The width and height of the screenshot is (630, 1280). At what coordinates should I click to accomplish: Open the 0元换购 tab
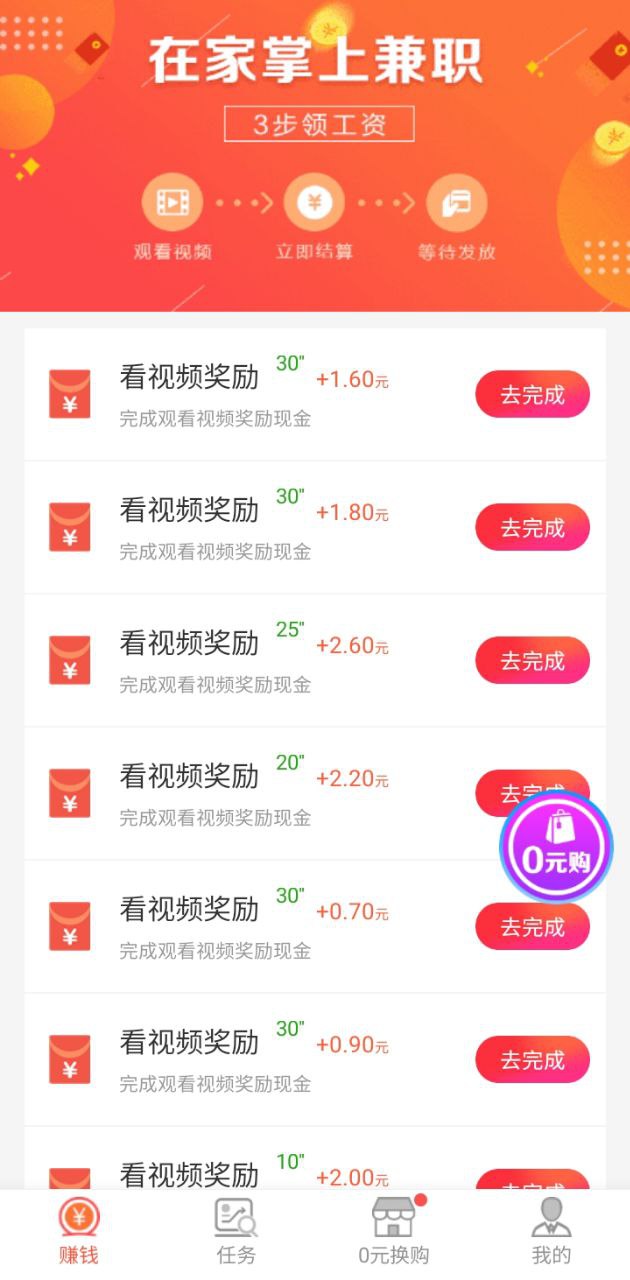pos(394,1232)
